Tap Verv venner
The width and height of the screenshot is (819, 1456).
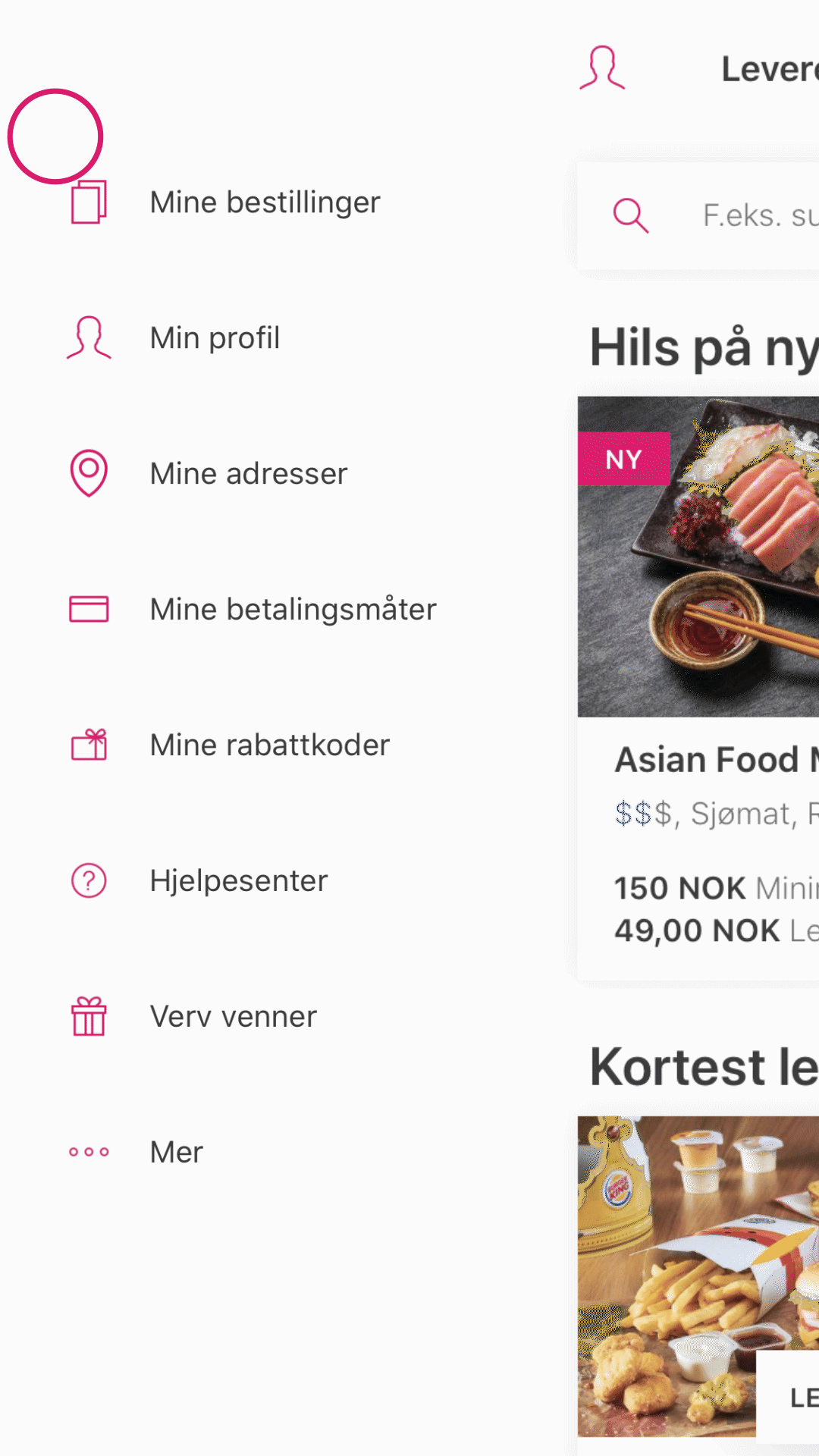pos(233,1017)
